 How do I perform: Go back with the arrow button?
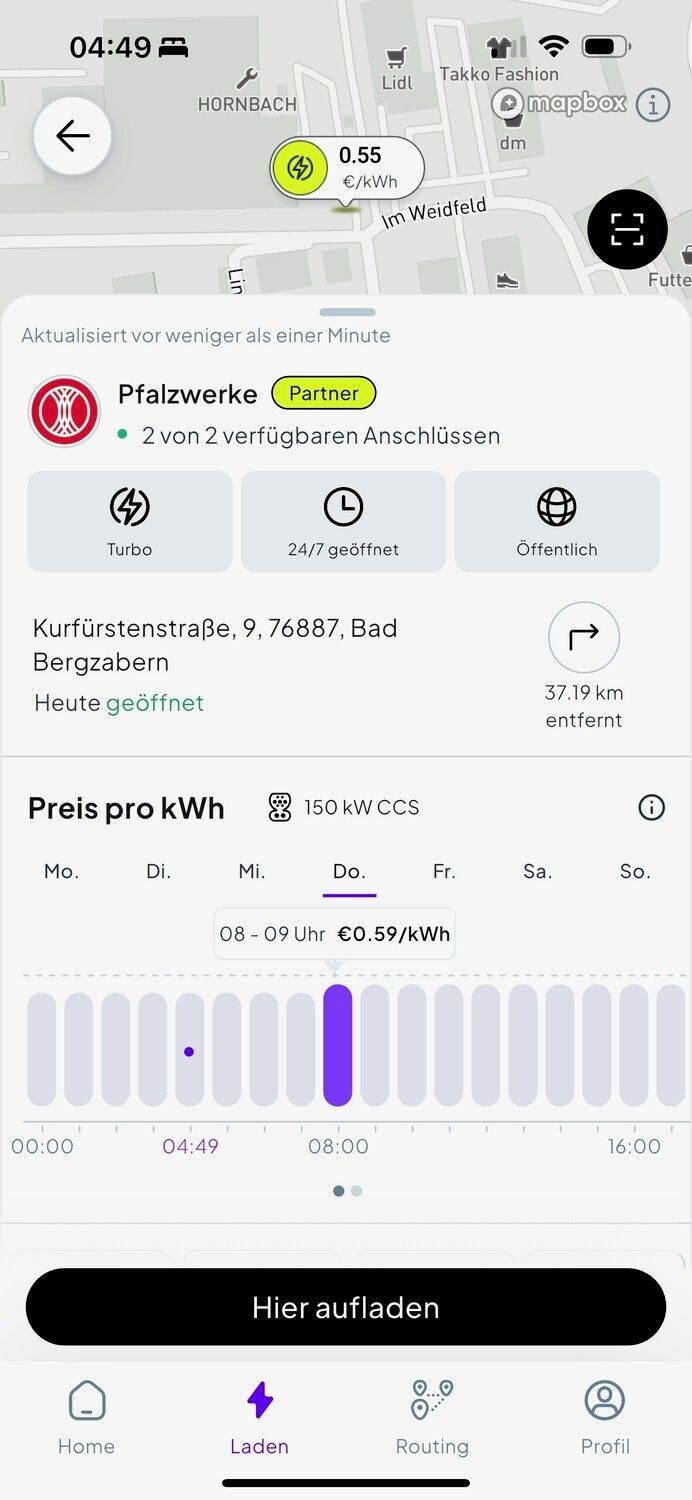72,136
